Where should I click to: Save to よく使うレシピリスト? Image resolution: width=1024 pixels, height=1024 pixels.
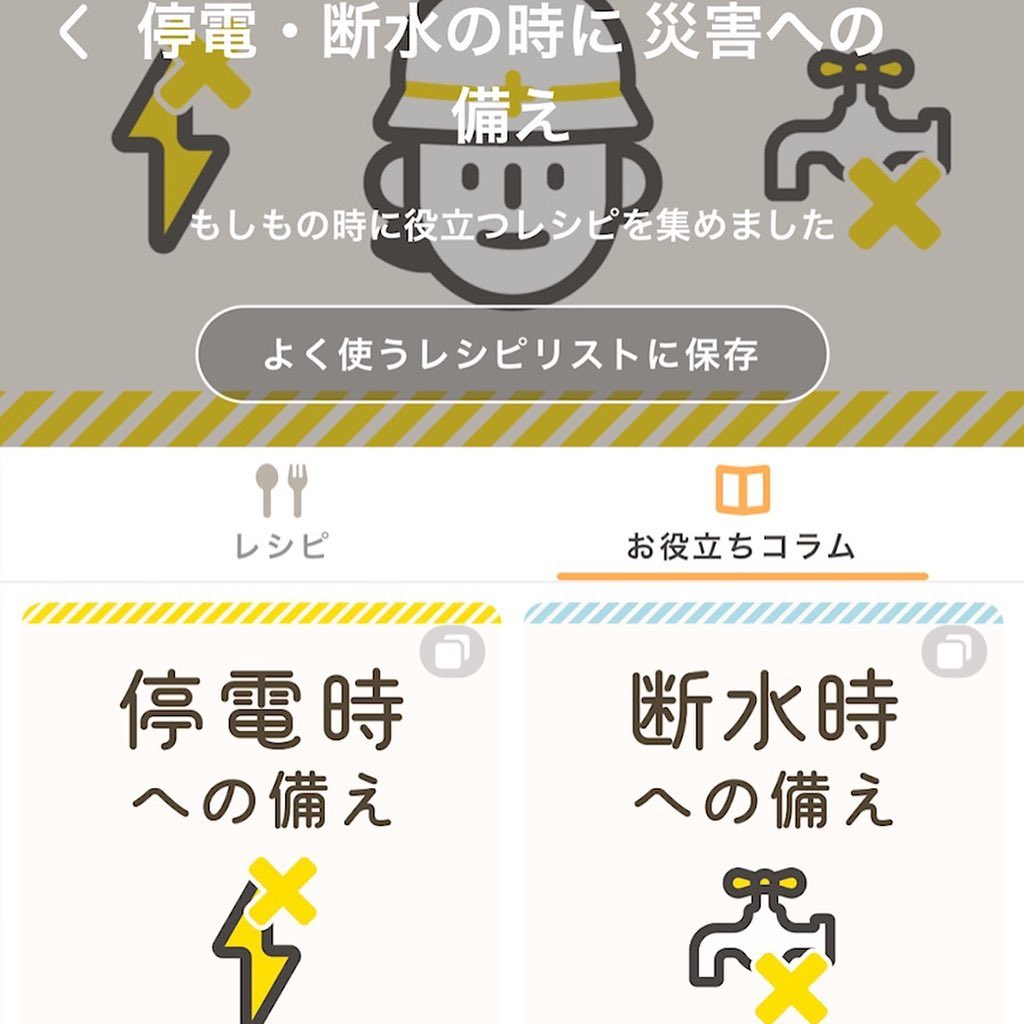point(511,354)
